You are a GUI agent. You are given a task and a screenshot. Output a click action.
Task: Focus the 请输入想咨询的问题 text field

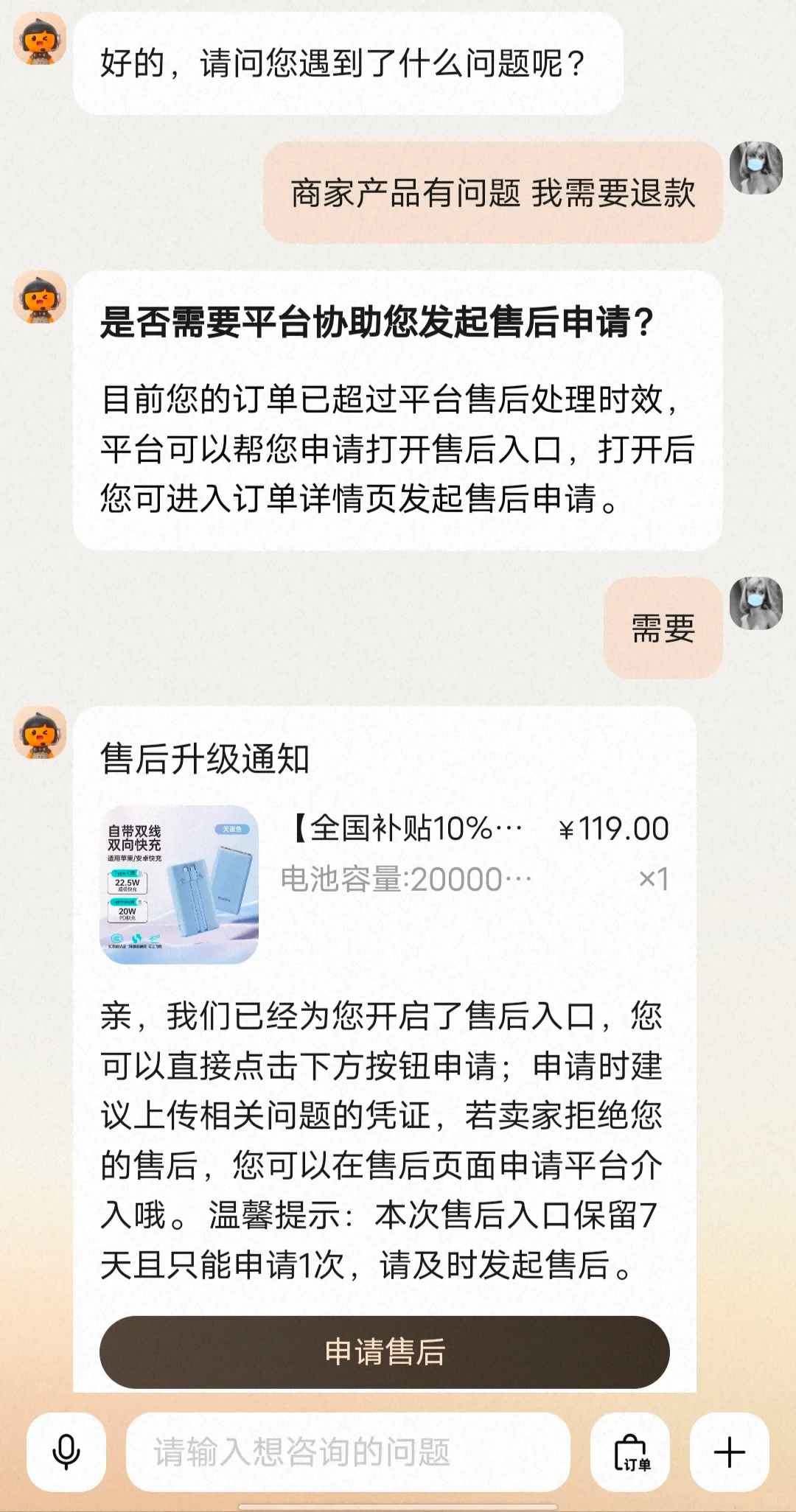348,1452
